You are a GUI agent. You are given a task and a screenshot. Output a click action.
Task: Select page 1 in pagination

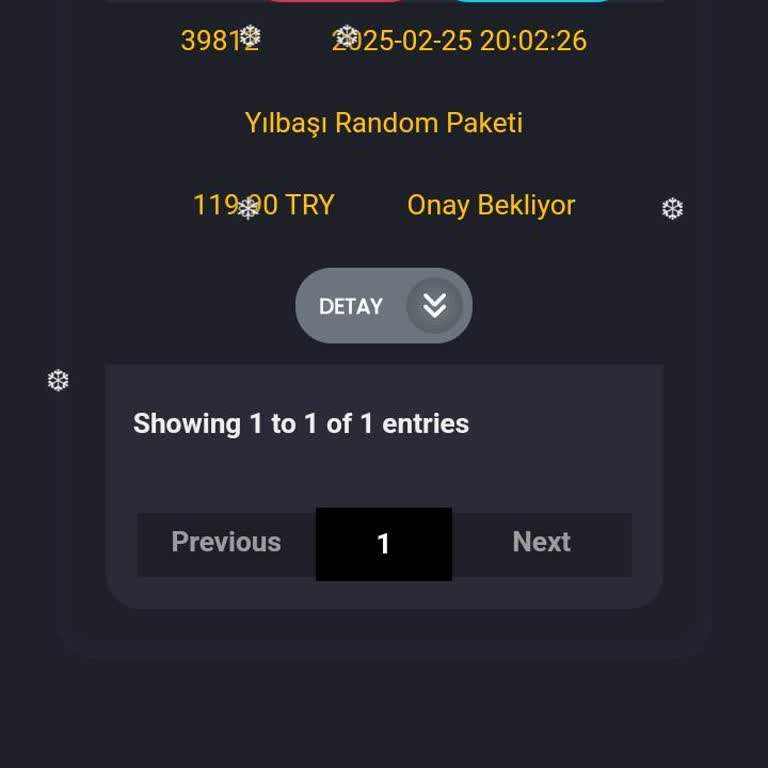pos(383,544)
